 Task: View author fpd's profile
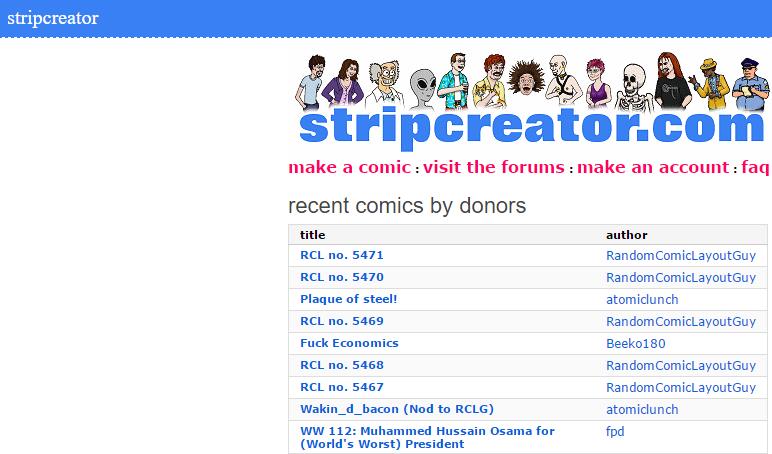click(x=615, y=431)
